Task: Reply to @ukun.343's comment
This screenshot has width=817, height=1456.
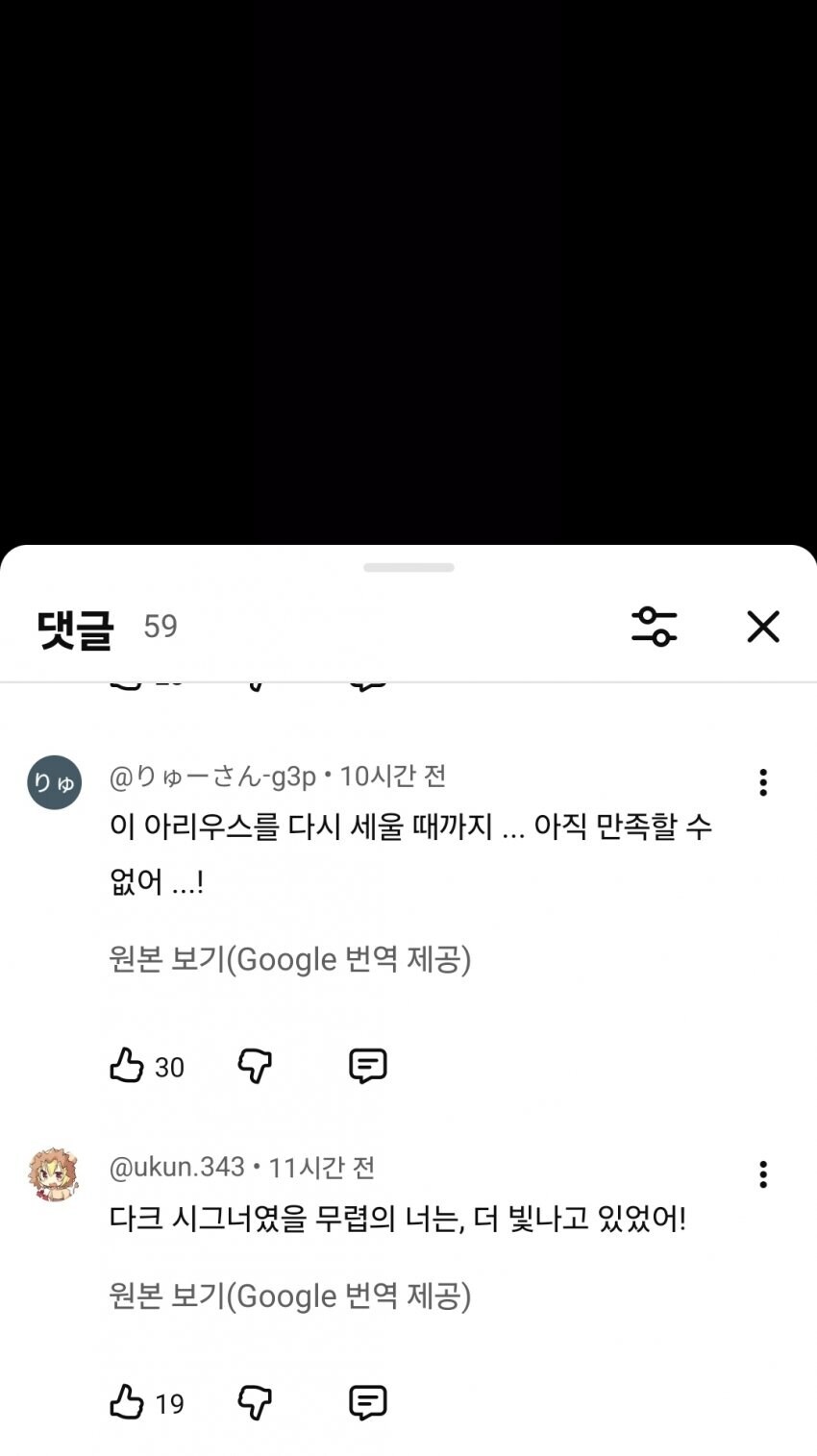Action: tap(367, 1402)
